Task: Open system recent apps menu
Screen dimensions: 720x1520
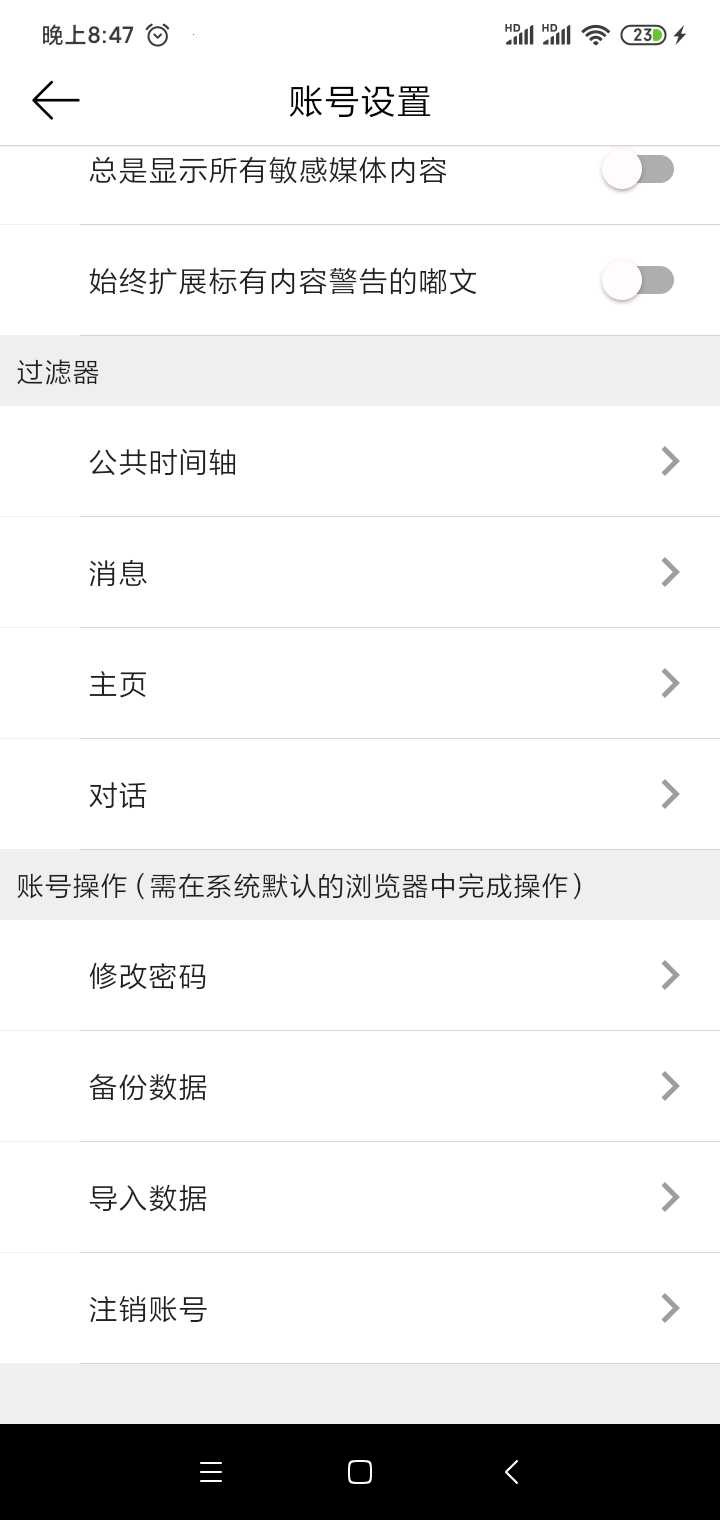Action: (211, 1472)
